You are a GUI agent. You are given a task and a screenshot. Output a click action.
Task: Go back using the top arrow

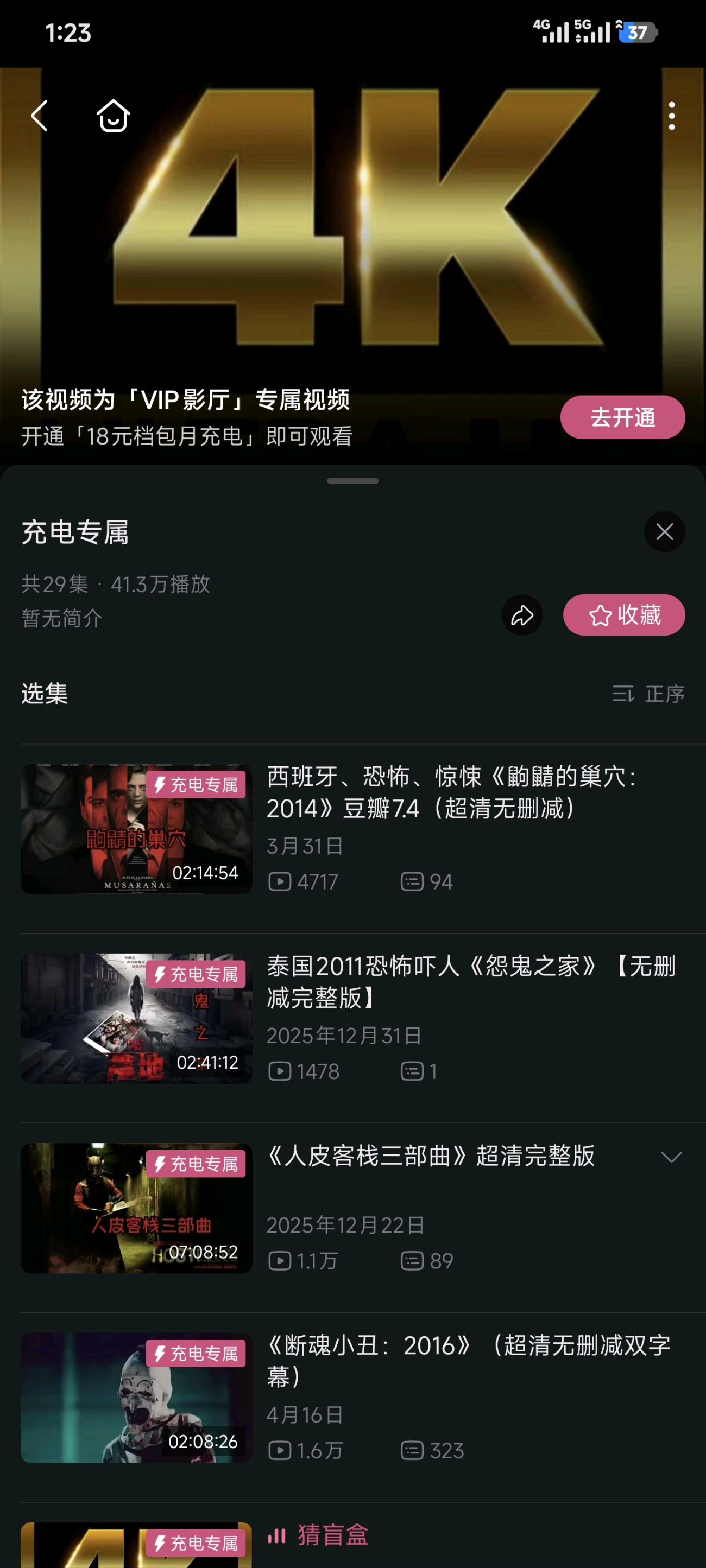coord(40,116)
